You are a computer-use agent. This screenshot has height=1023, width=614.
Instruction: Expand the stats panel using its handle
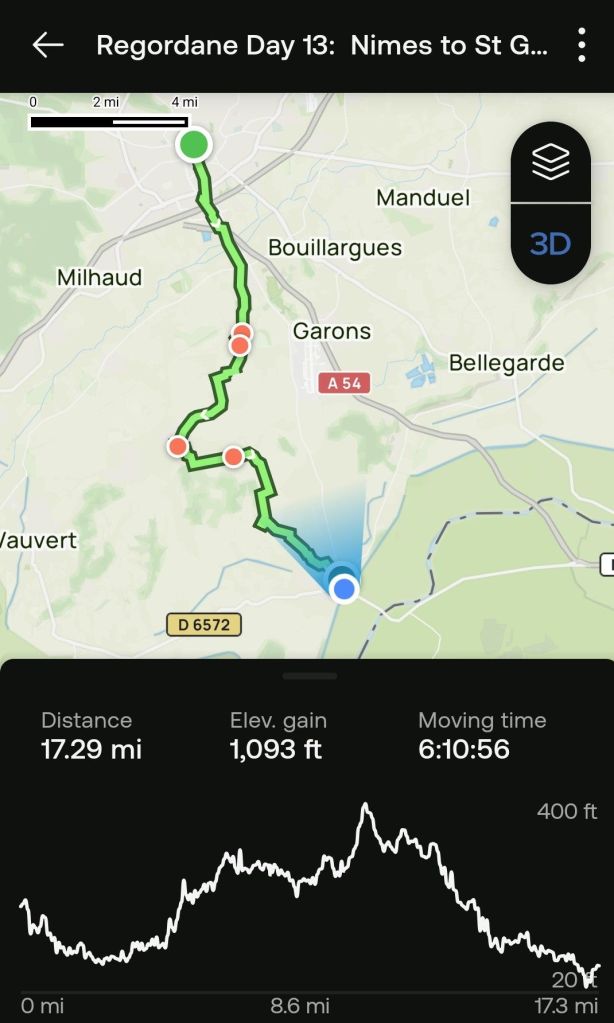pos(307,676)
